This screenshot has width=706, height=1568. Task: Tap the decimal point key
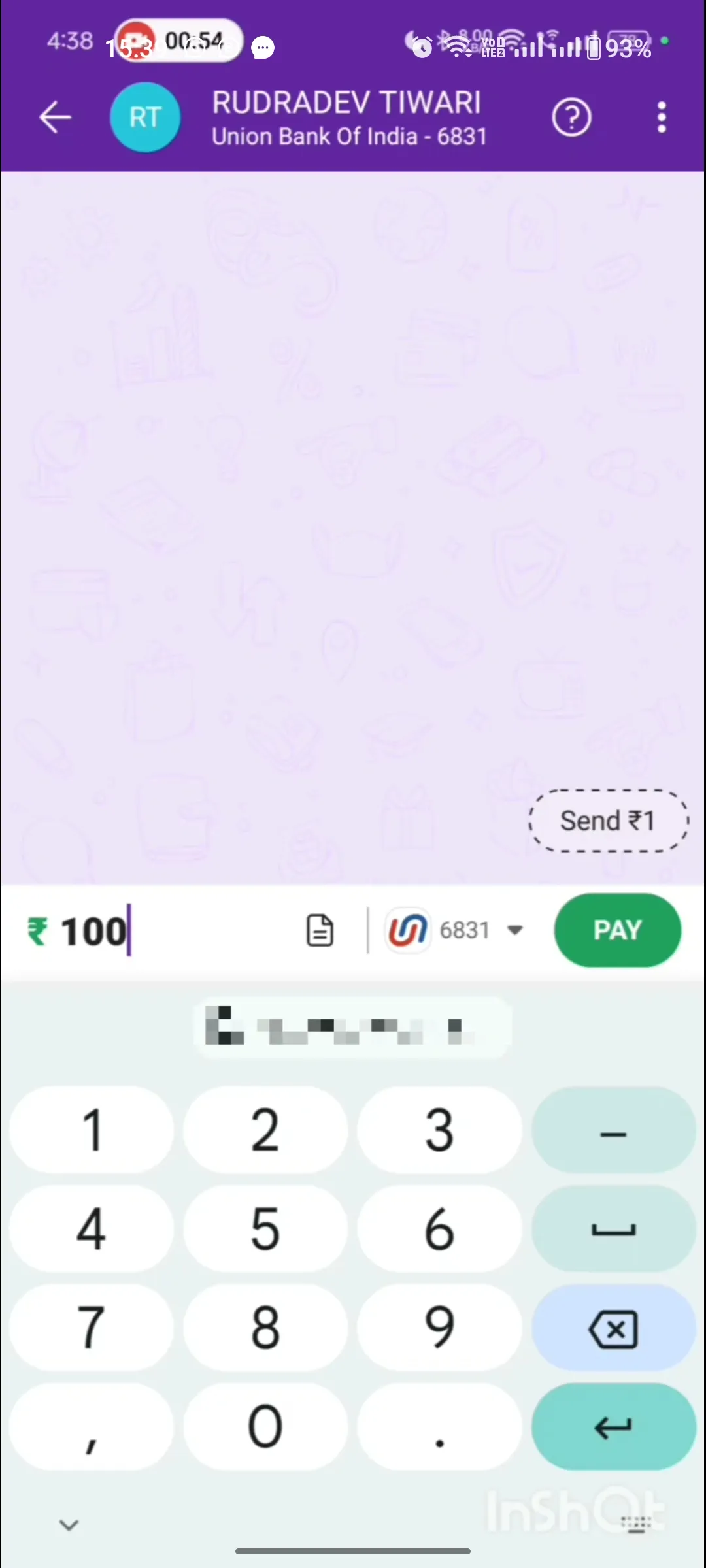(439, 1427)
